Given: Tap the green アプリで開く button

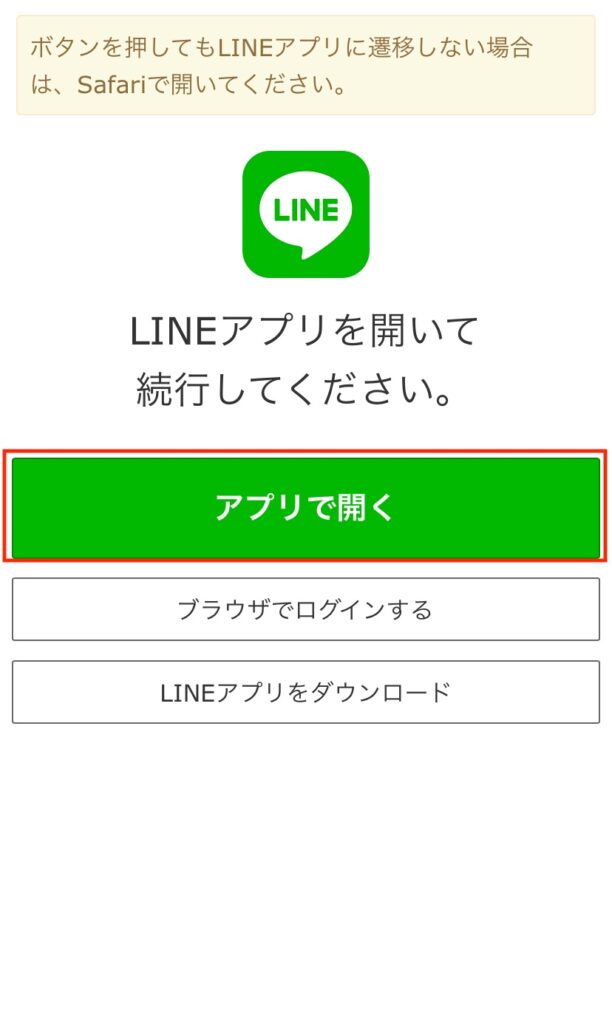Looking at the screenshot, I should 306,507.
